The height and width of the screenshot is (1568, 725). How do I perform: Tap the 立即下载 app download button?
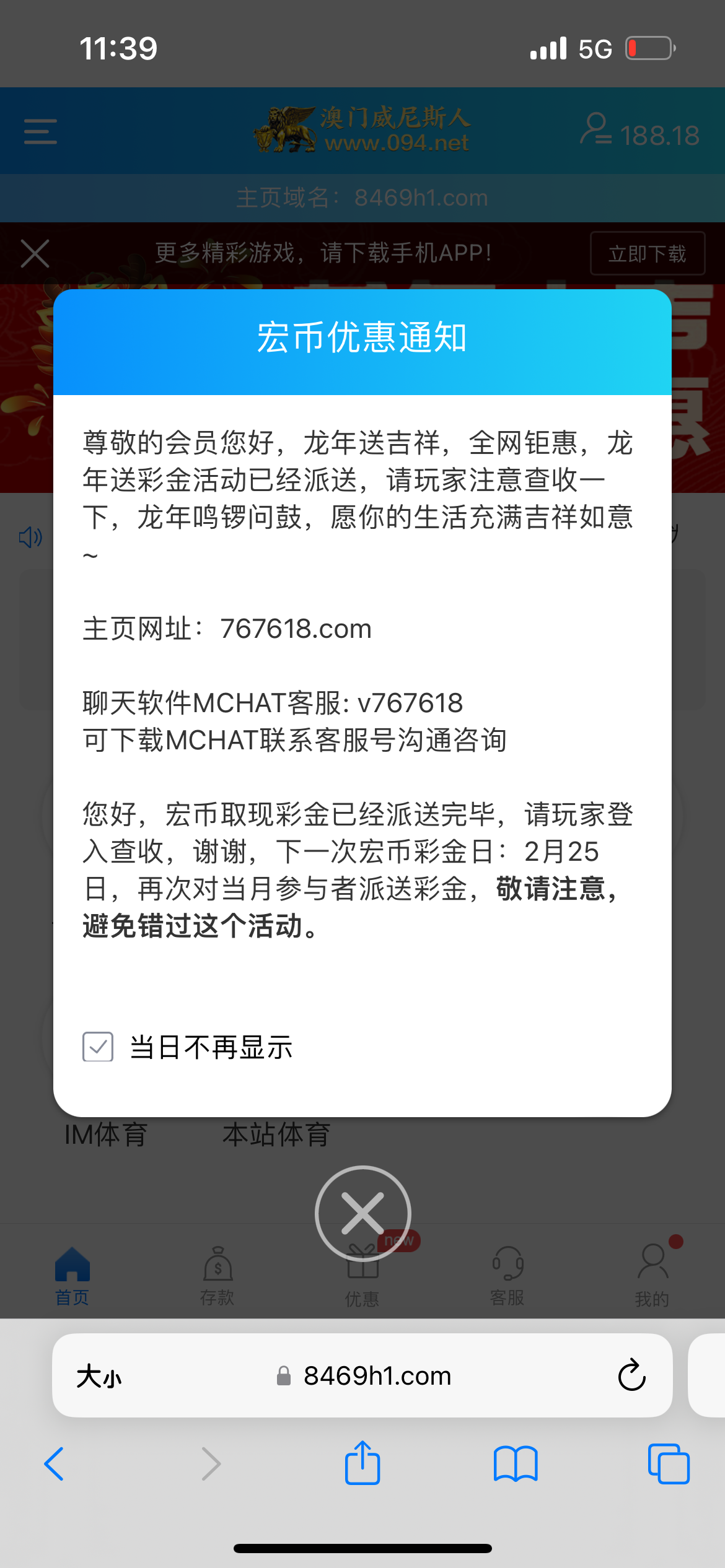point(647,253)
